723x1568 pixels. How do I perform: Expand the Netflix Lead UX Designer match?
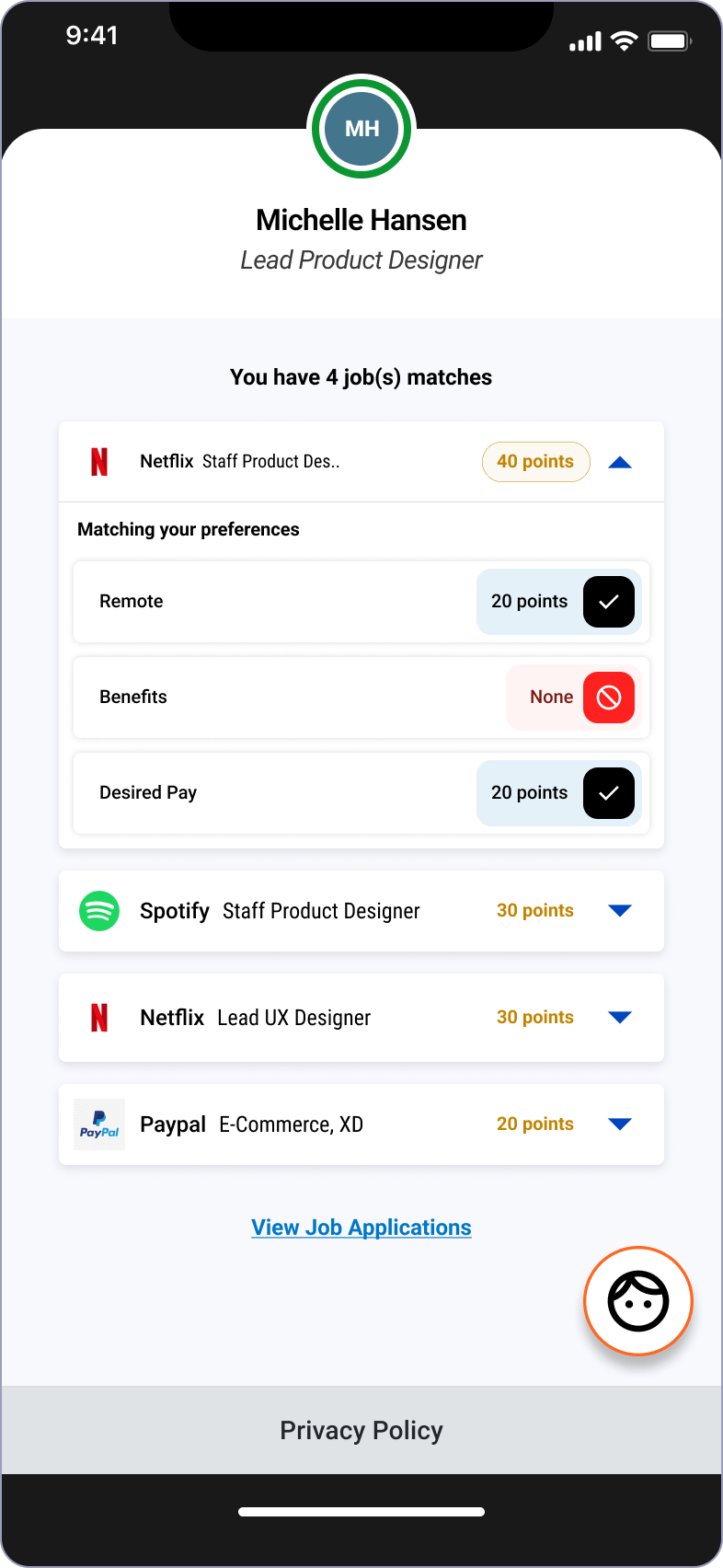(x=620, y=1018)
